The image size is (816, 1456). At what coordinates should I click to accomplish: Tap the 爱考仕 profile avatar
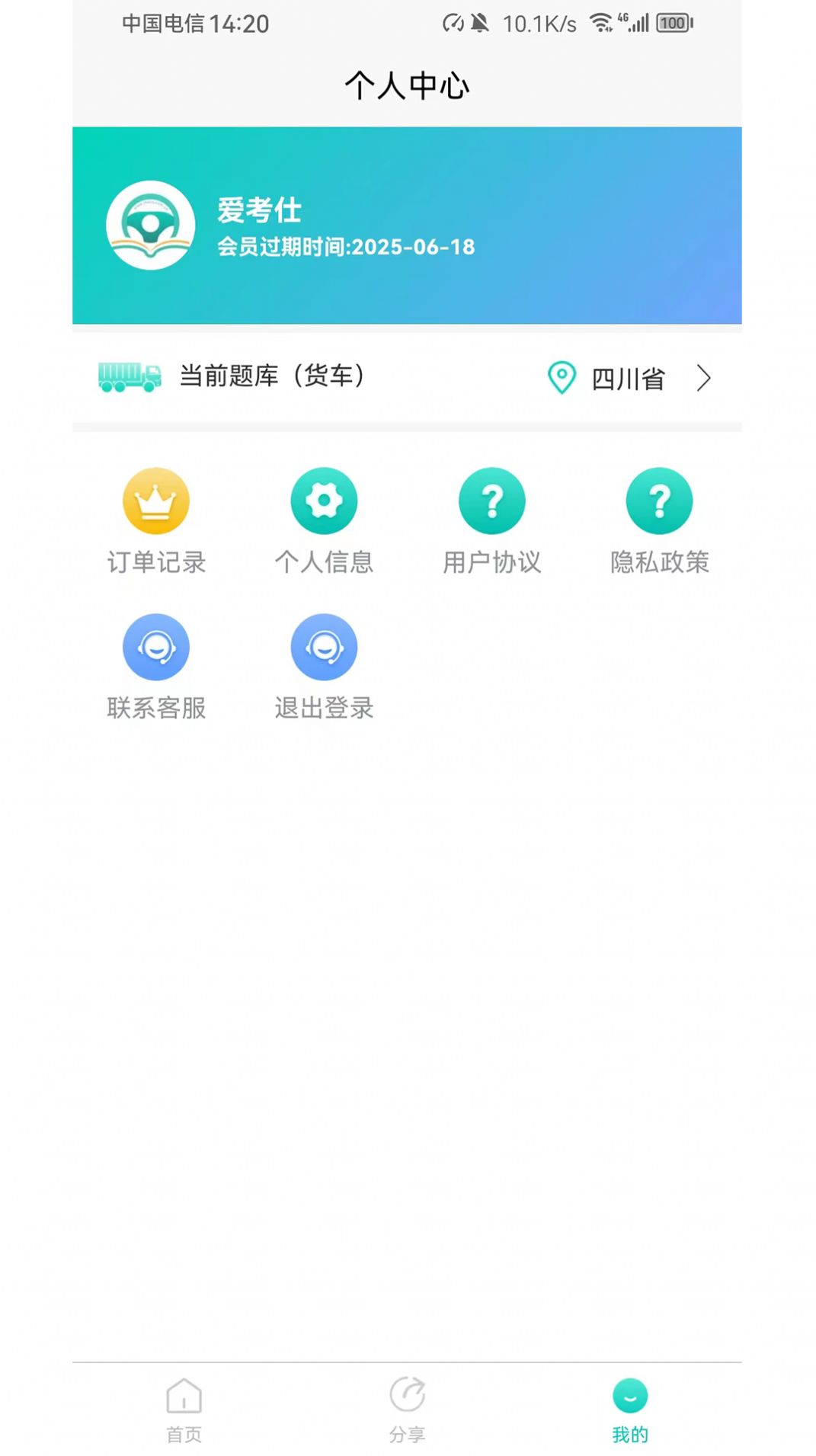150,226
